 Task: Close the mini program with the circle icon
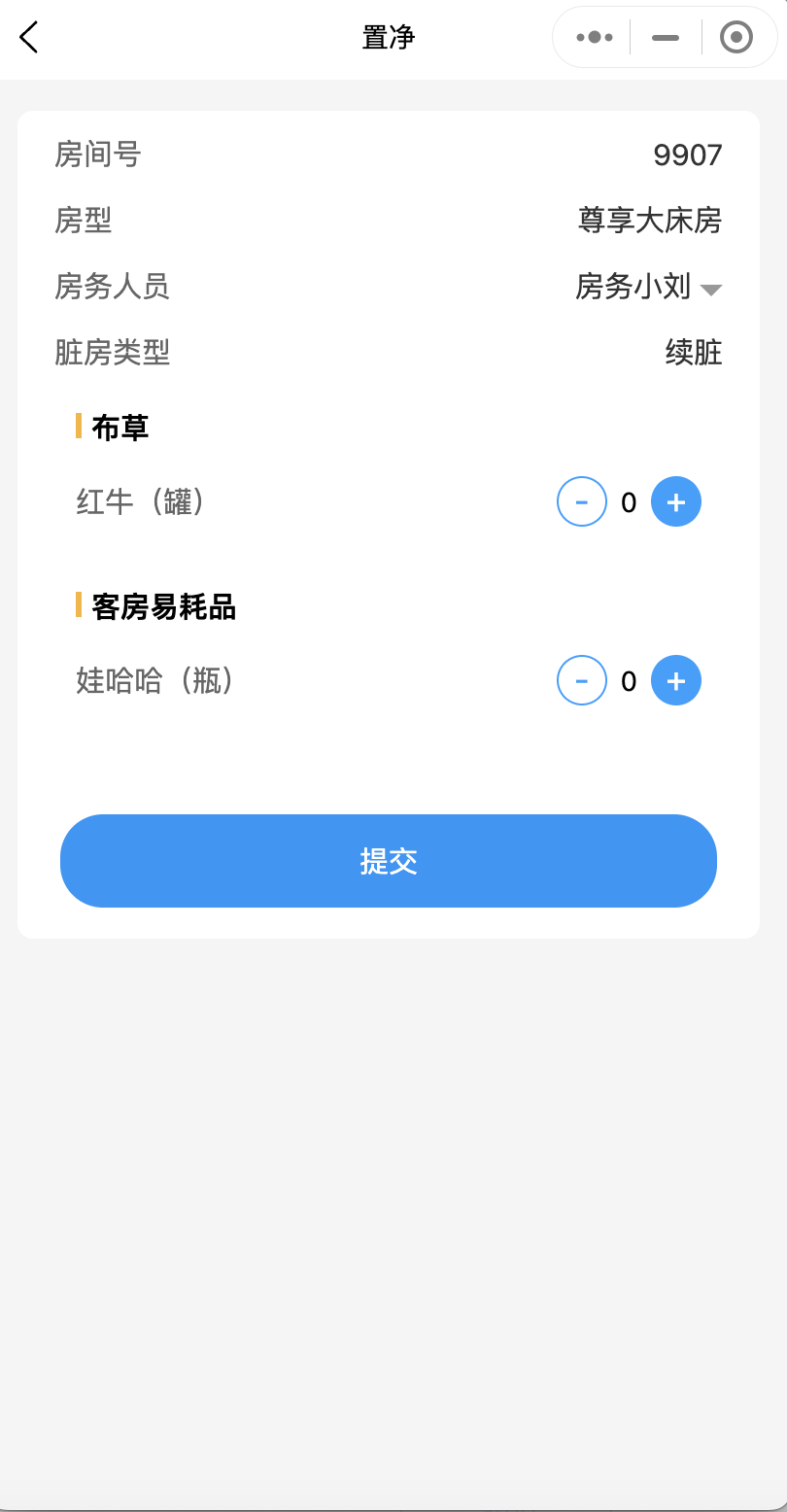(x=736, y=38)
